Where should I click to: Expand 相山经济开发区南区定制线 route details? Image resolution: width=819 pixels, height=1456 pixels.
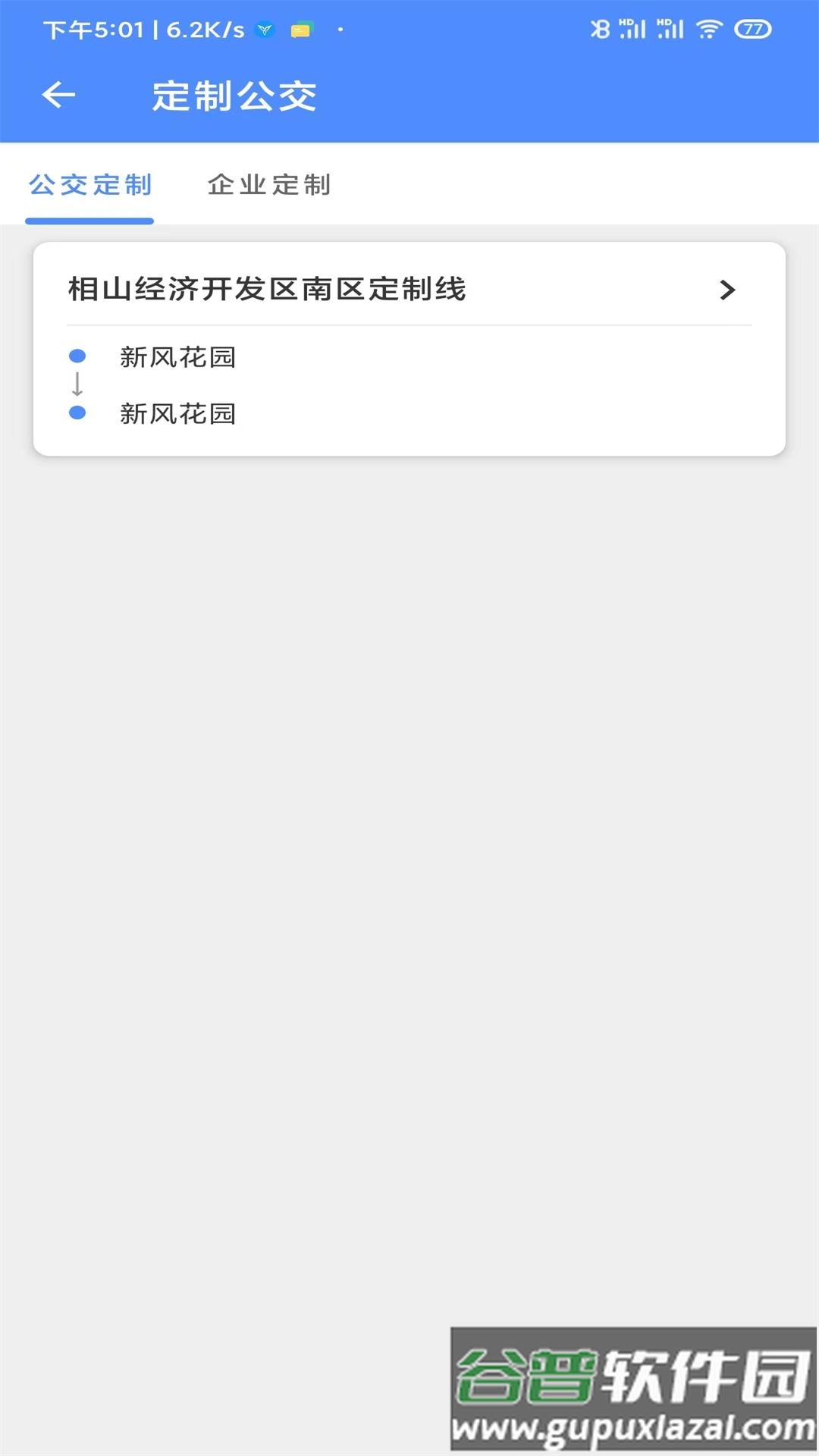pyautogui.click(x=267, y=288)
